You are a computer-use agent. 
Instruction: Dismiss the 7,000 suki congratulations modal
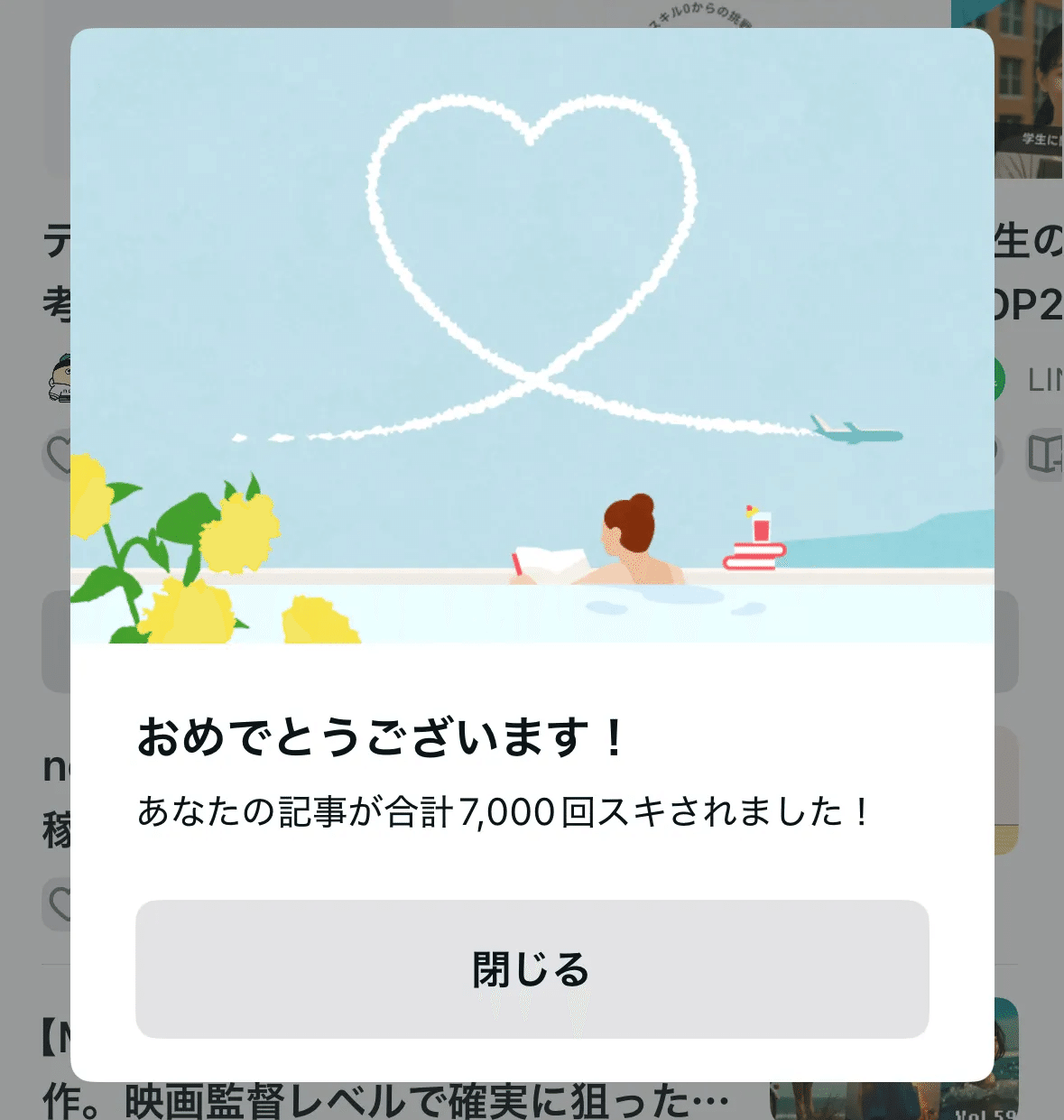tap(531, 967)
